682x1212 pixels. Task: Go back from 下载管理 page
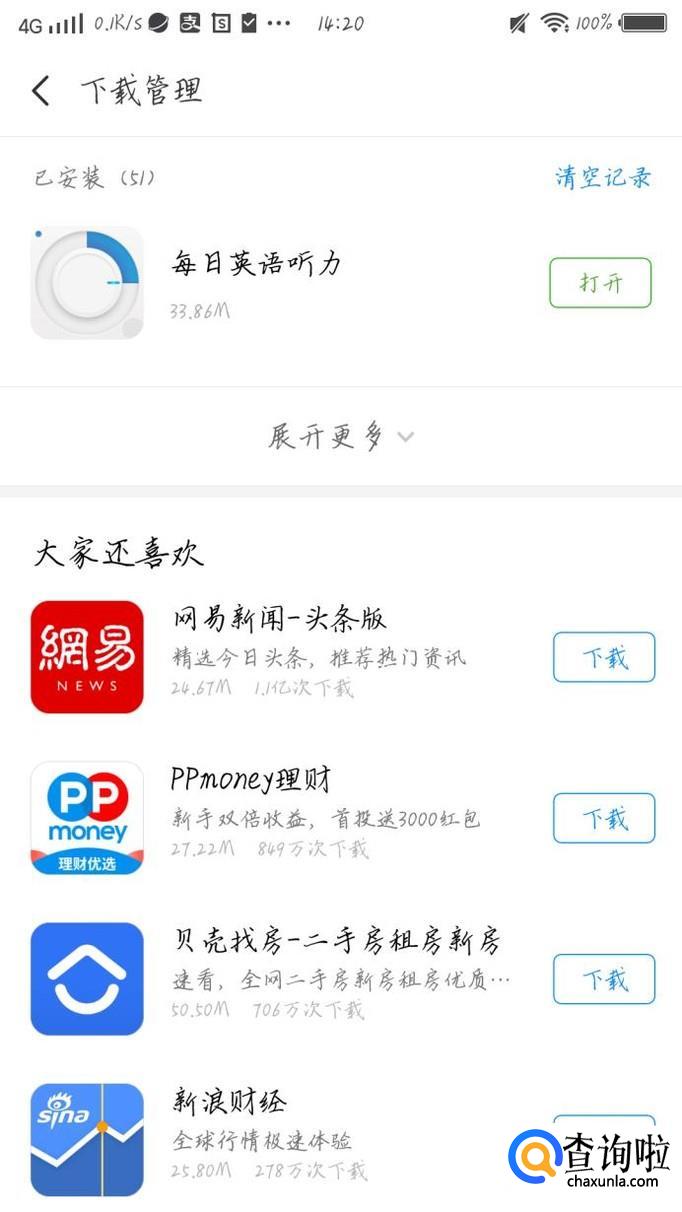tap(41, 91)
